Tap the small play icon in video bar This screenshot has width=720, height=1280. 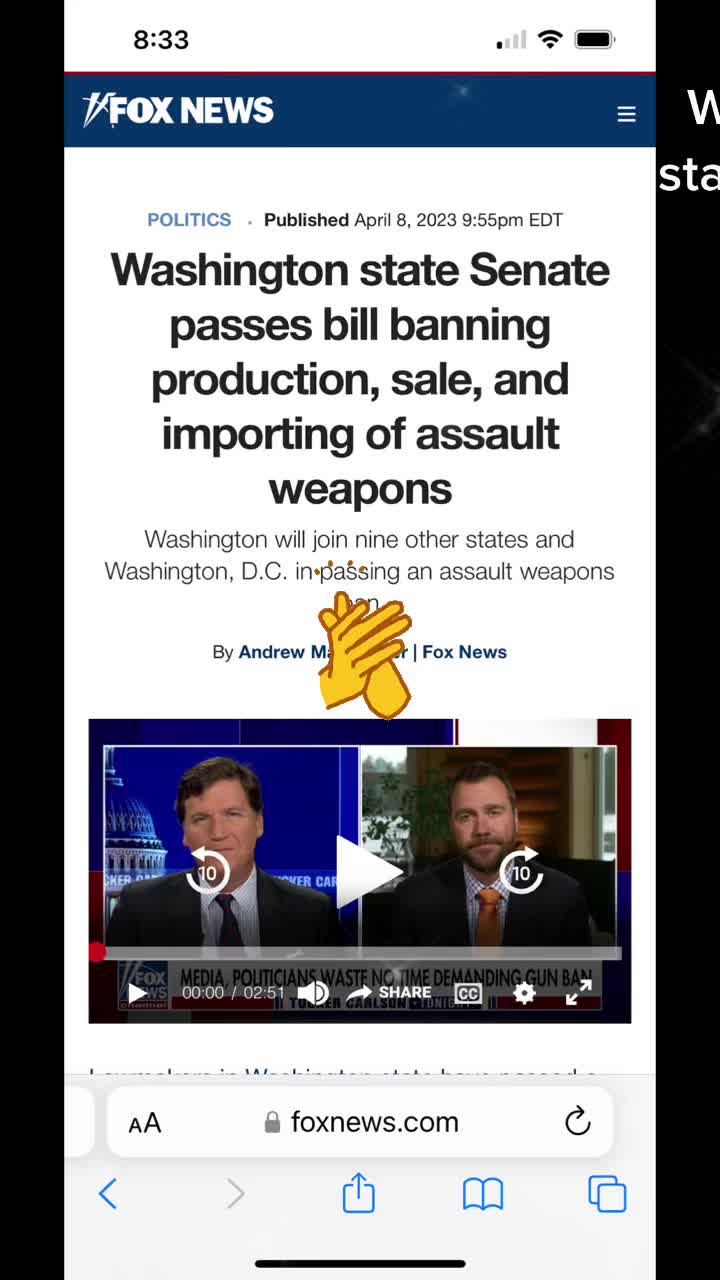137,993
